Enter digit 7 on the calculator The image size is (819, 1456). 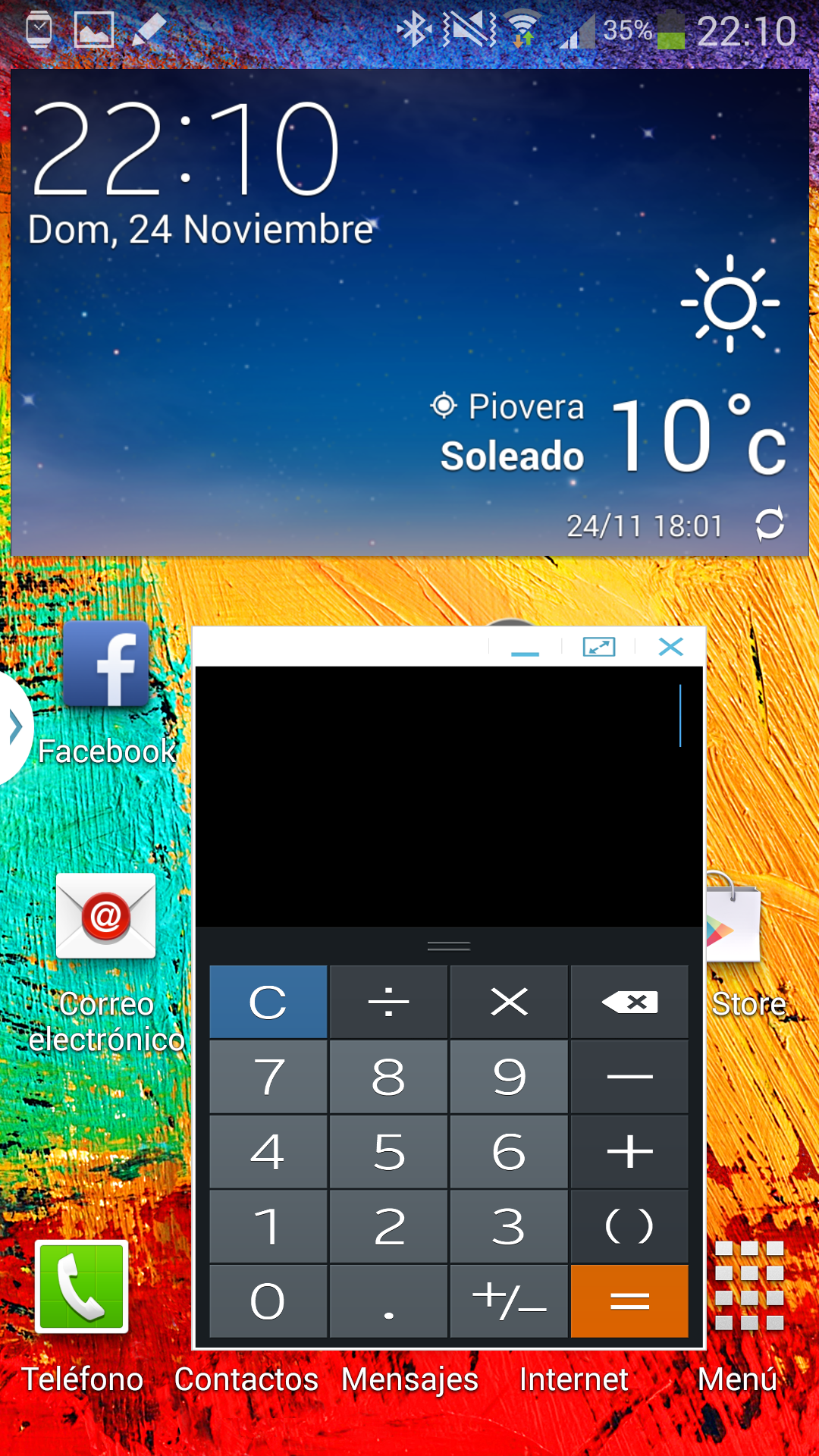coord(268,1077)
